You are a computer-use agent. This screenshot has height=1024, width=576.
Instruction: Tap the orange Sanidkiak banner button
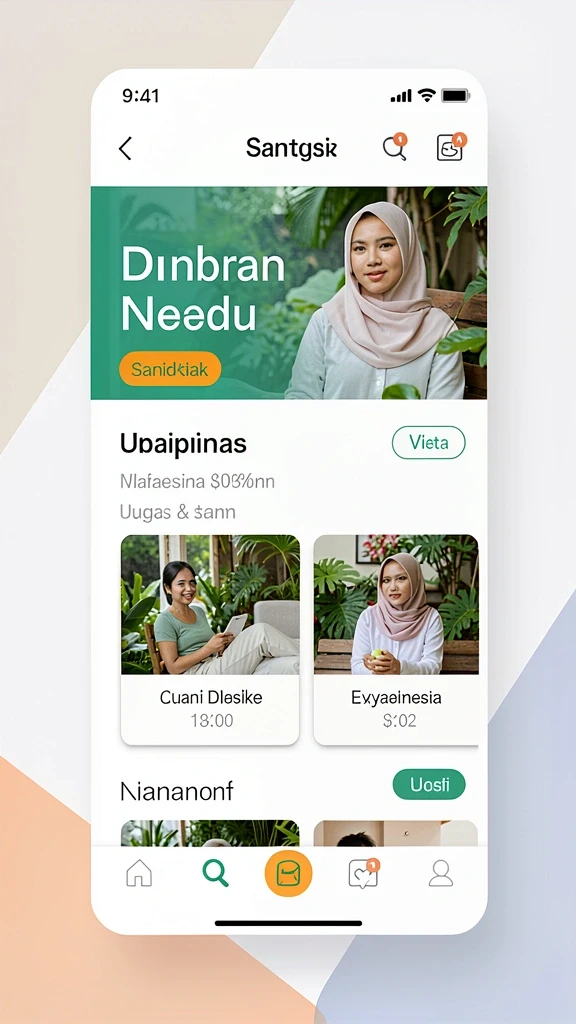pyautogui.click(x=170, y=369)
